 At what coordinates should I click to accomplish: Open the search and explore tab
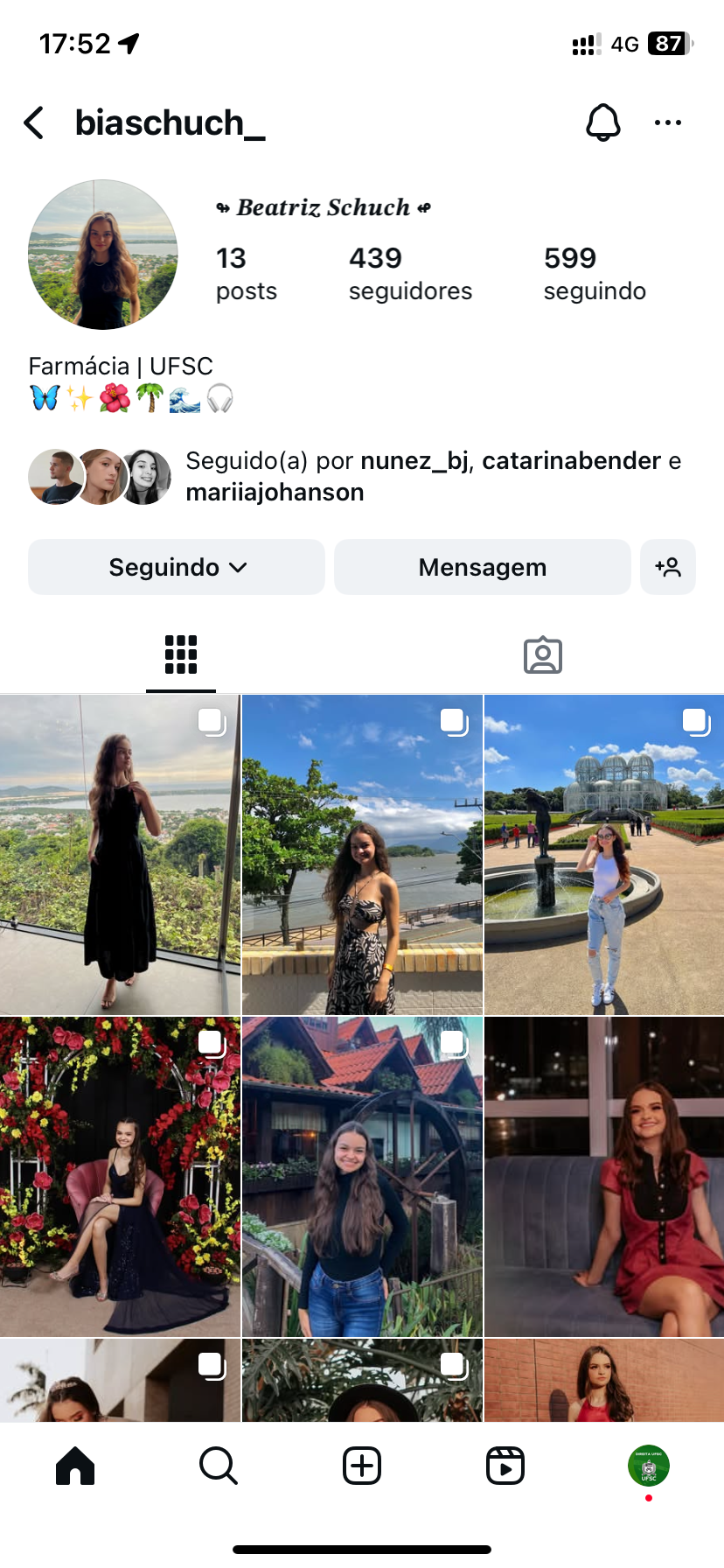pos(218,1466)
